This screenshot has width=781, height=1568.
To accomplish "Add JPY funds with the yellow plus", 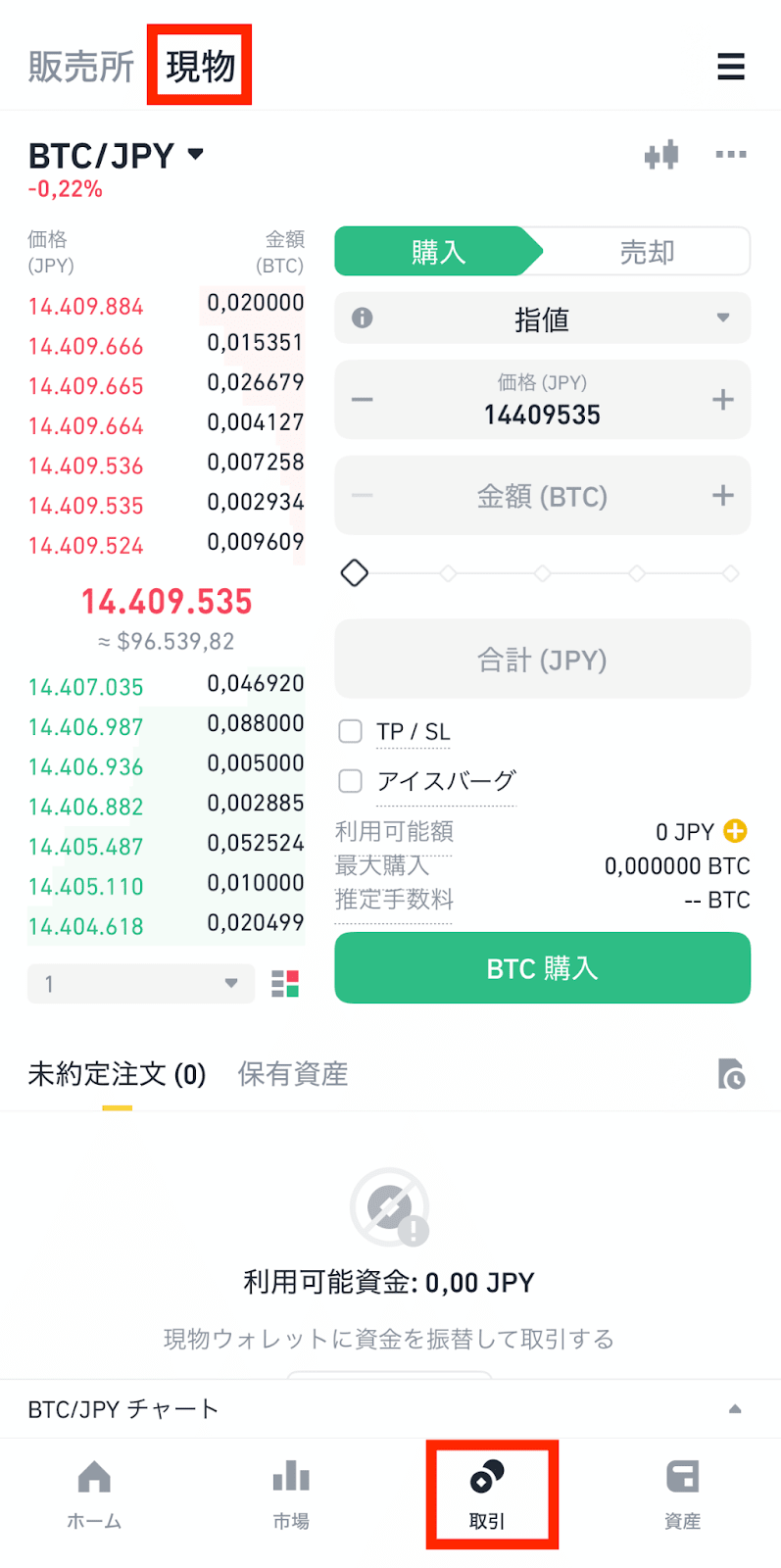I will click(x=735, y=831).
